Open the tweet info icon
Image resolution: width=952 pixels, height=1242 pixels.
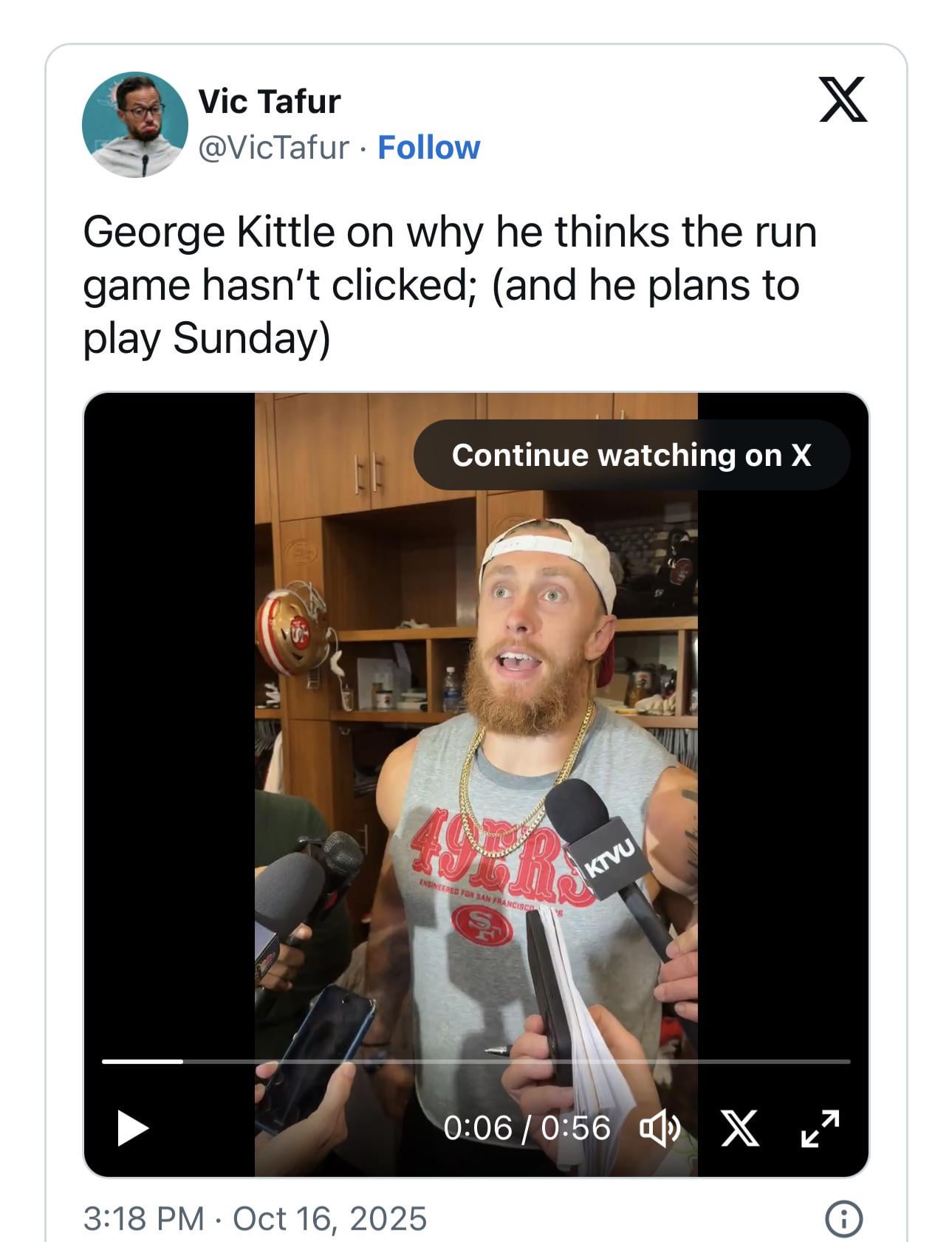pyautogui.click(x=843, y=1219)
